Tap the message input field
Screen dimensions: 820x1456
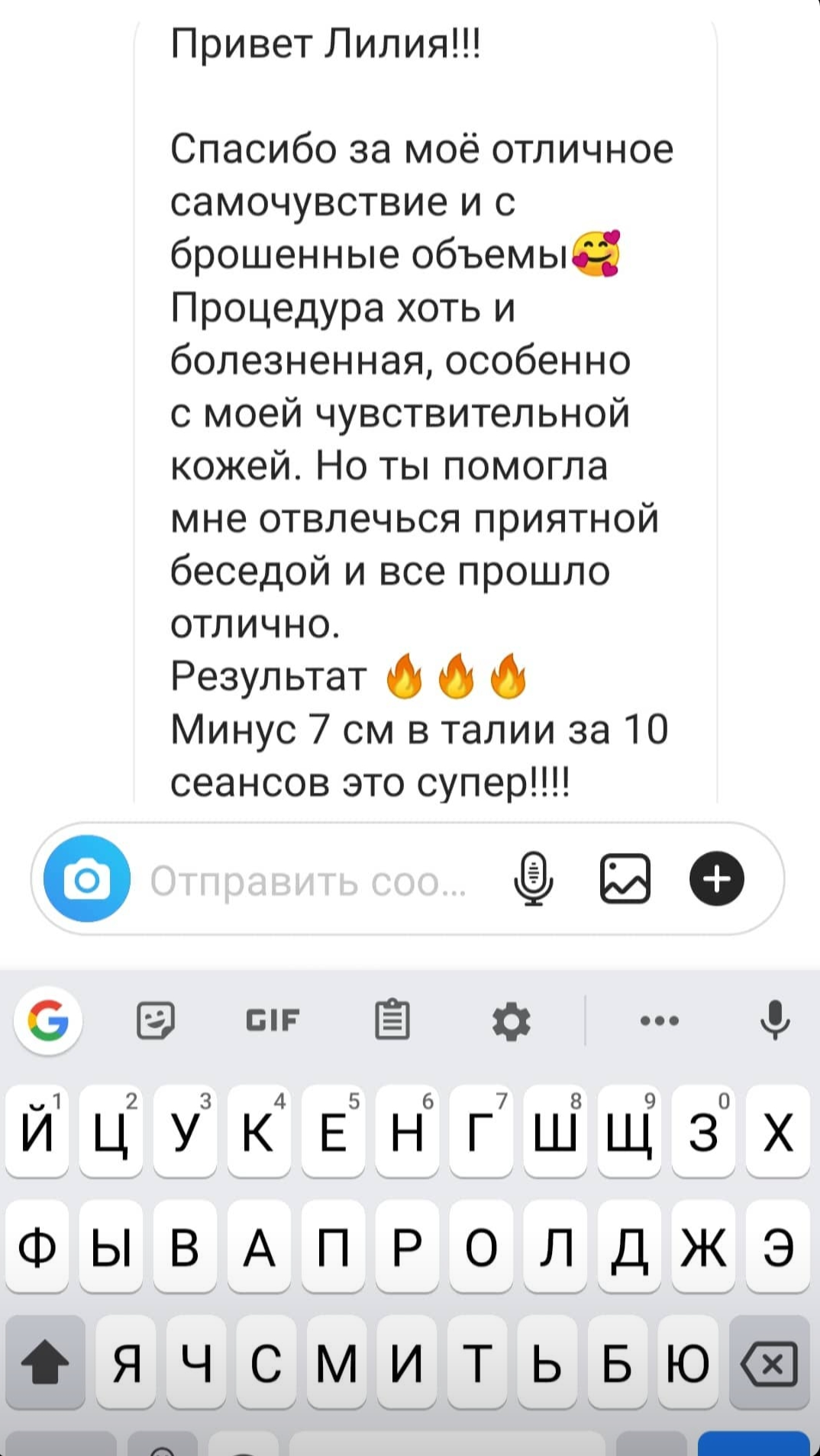pyautogui.click(x=309, y=881)
